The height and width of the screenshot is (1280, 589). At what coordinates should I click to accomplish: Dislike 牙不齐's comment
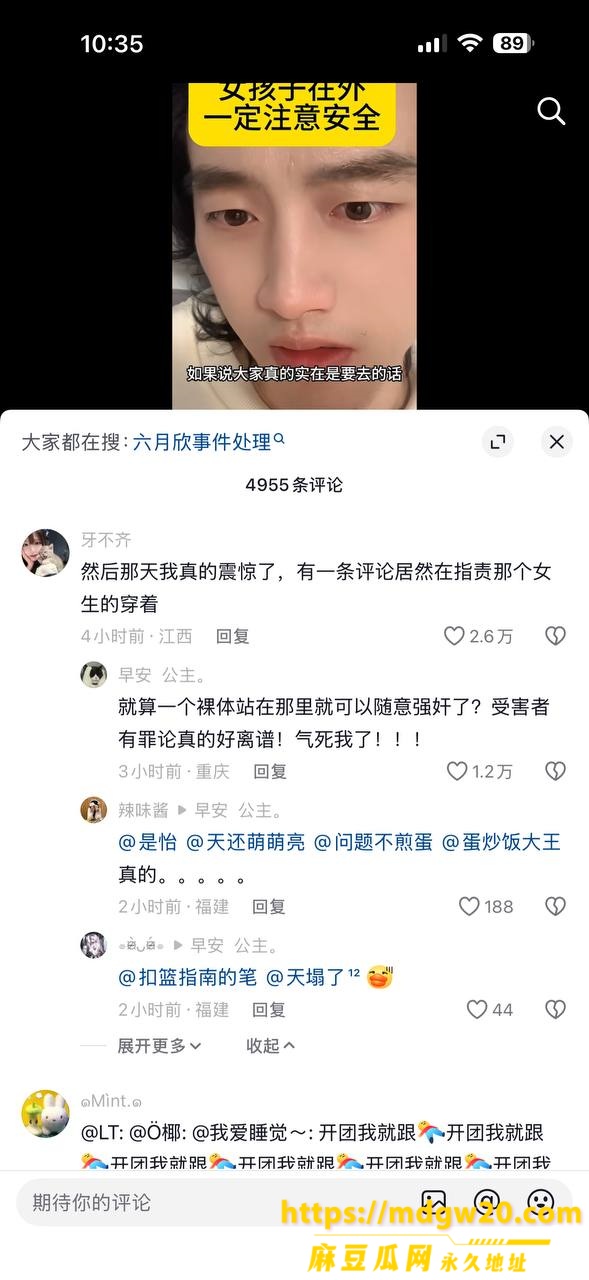555,636
